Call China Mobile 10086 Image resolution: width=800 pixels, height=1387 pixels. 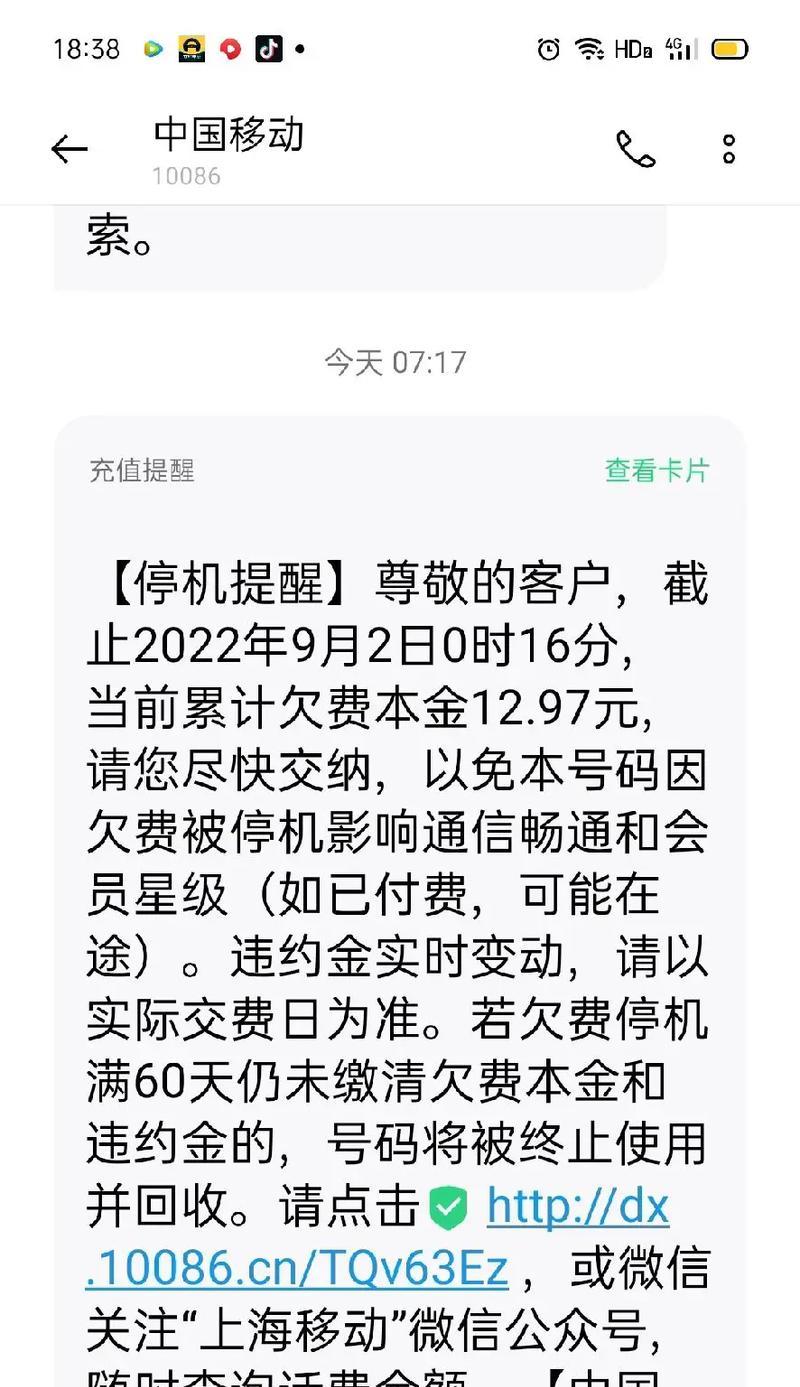tap(635, 150)
